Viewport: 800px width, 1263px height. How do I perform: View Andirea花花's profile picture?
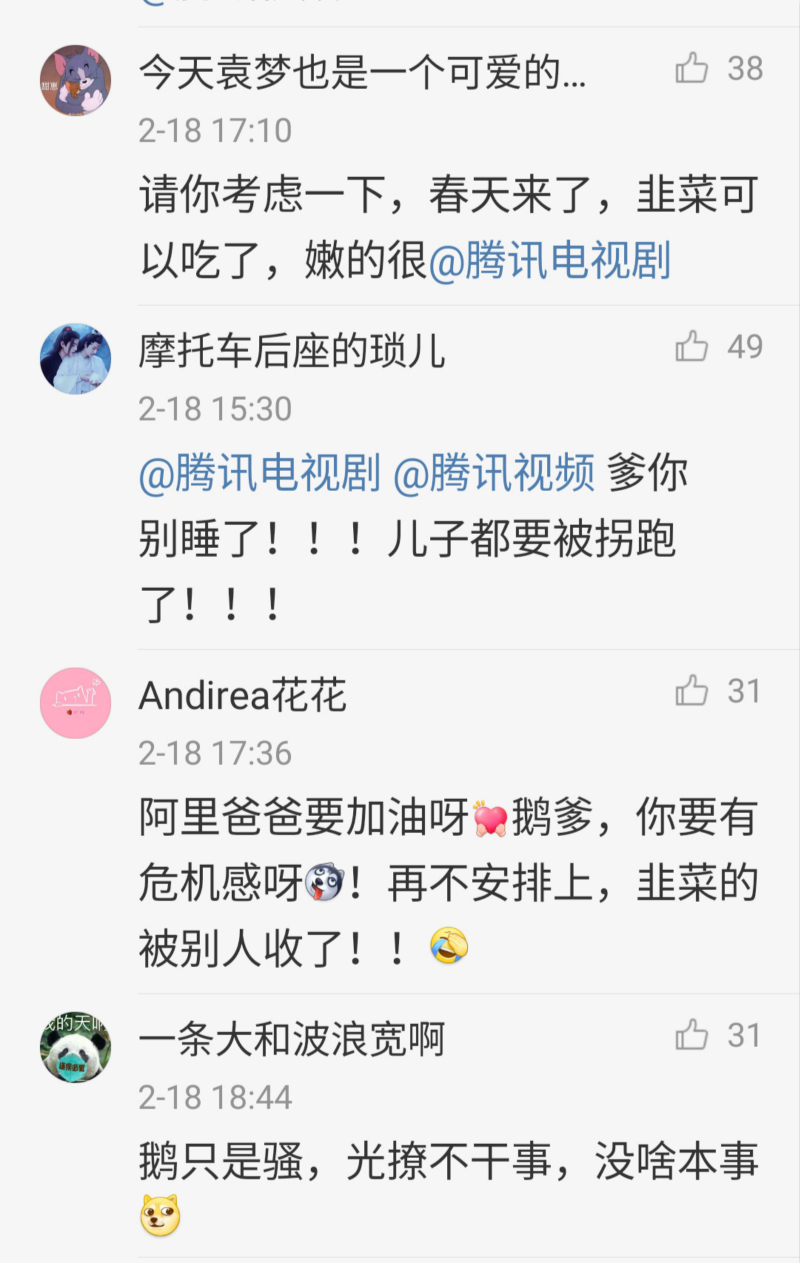pyautogui.click(x=75, y=703)
